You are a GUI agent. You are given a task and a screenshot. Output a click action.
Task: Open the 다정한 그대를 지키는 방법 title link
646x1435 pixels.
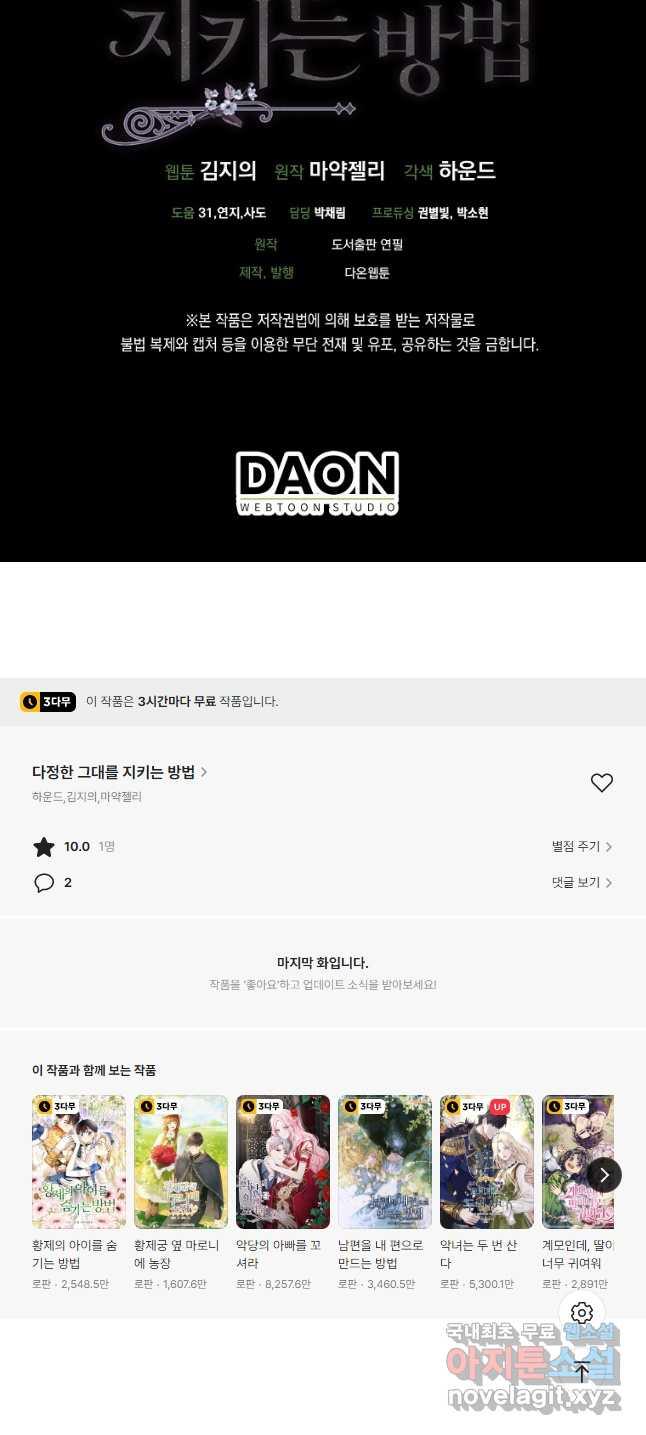[119, 772]
